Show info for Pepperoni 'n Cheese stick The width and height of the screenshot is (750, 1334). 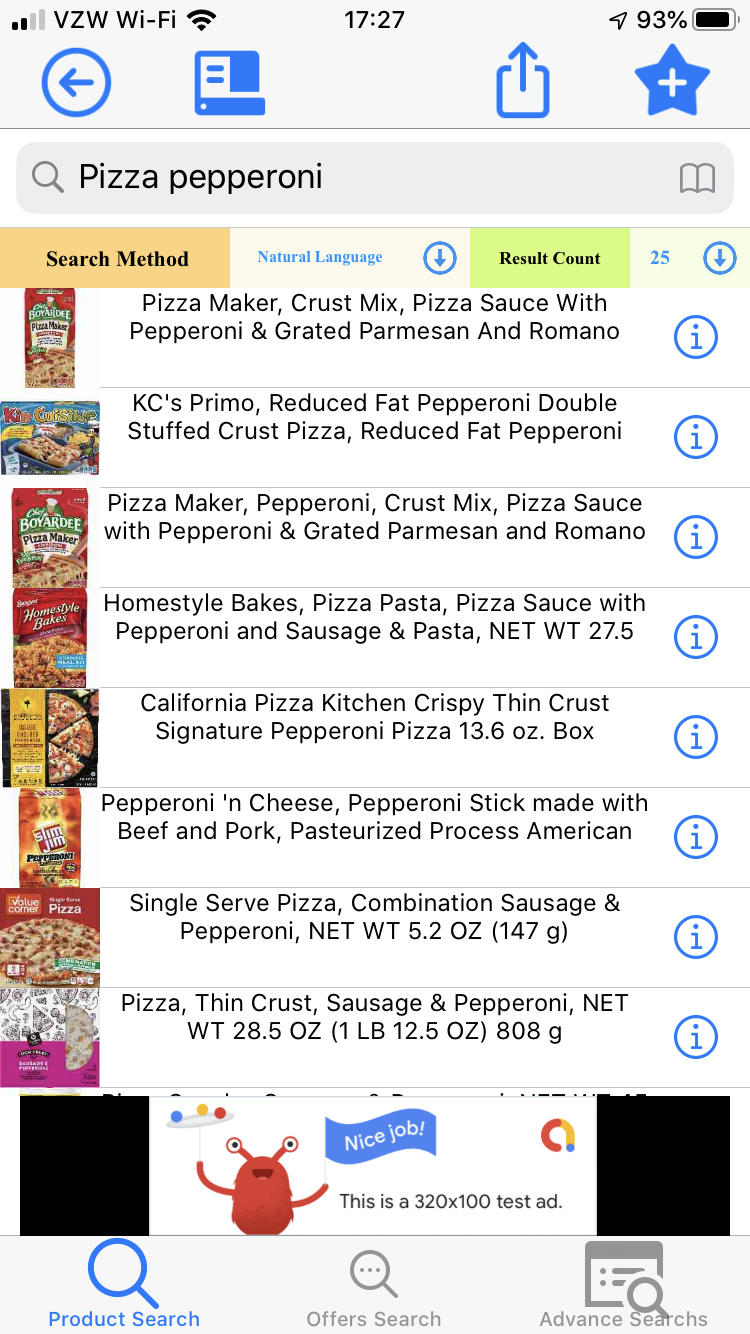(696, 837)
